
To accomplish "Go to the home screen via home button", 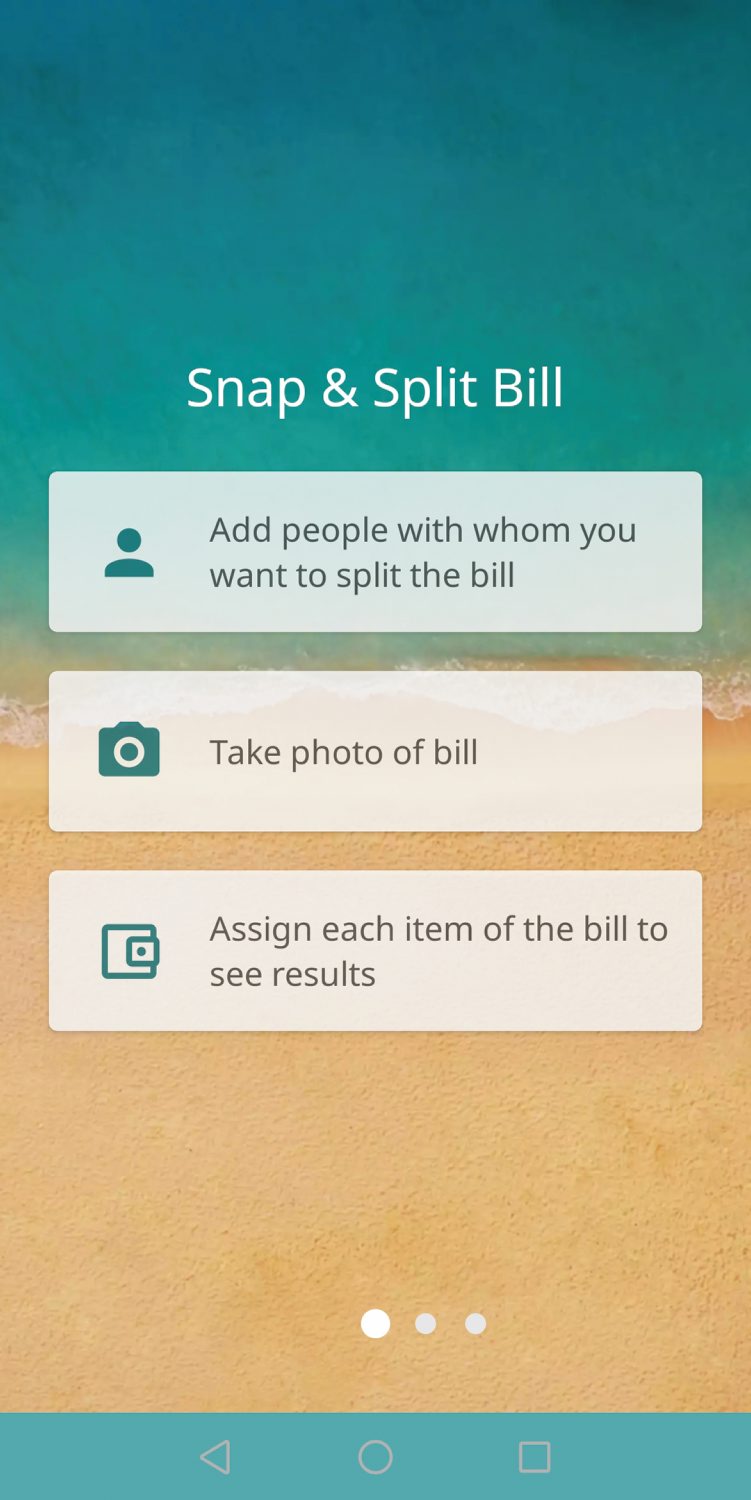I will coord(375,1457).
